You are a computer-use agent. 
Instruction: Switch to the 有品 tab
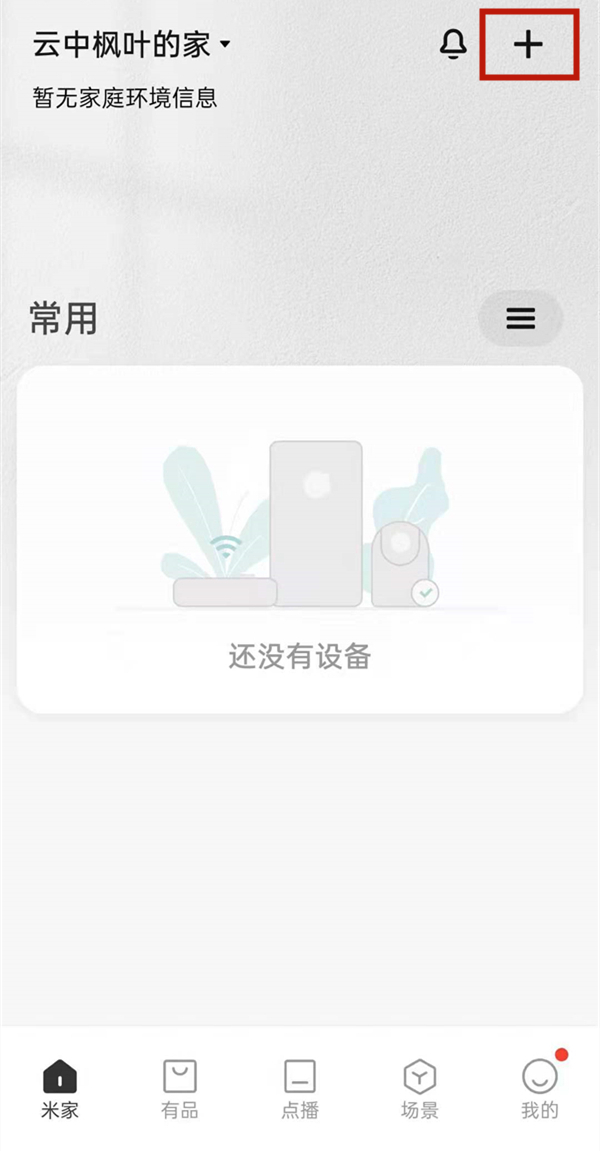pyautogui.click(x=180, y=1088)
